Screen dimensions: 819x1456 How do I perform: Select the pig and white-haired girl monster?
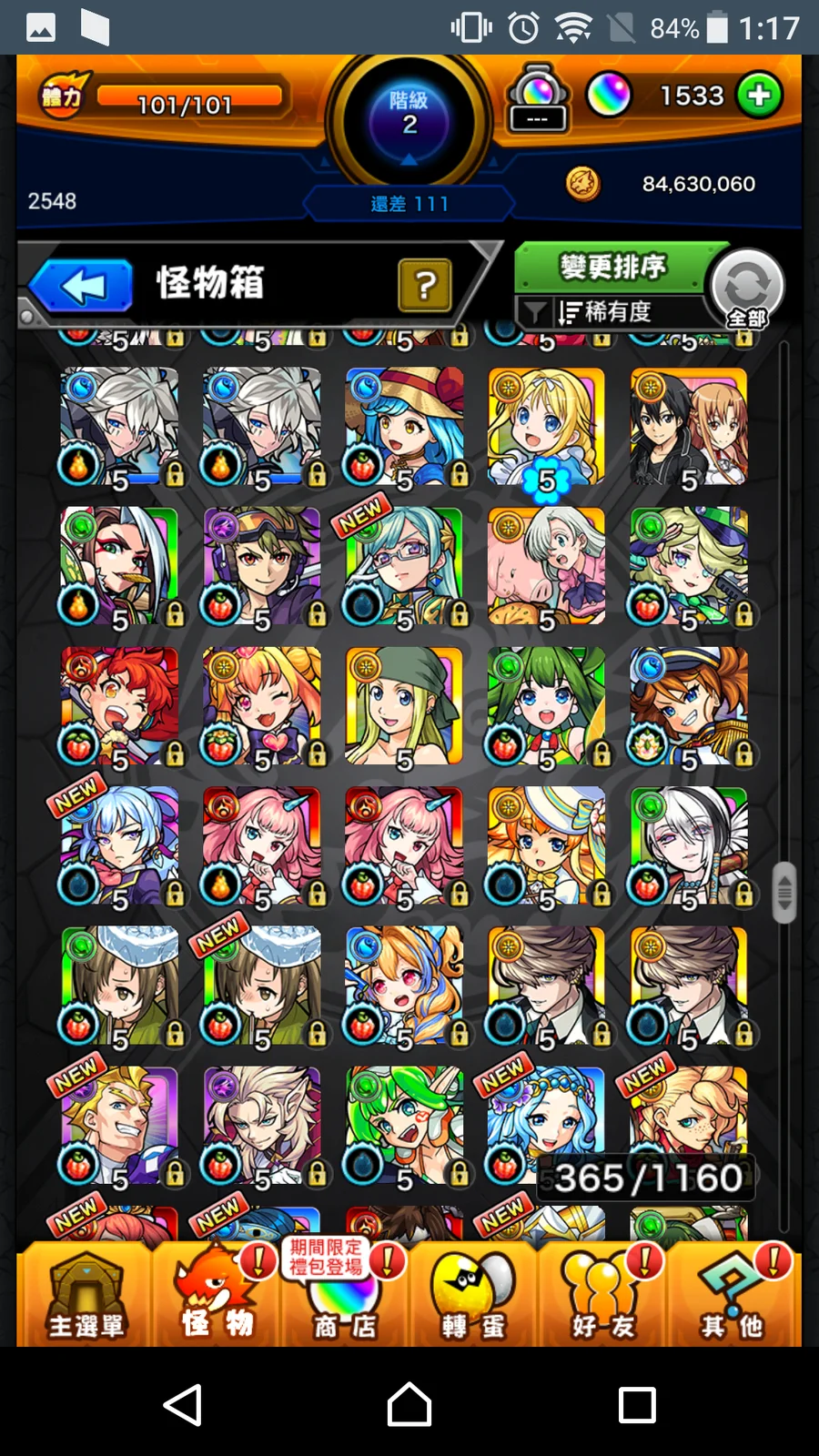point(546,566)
